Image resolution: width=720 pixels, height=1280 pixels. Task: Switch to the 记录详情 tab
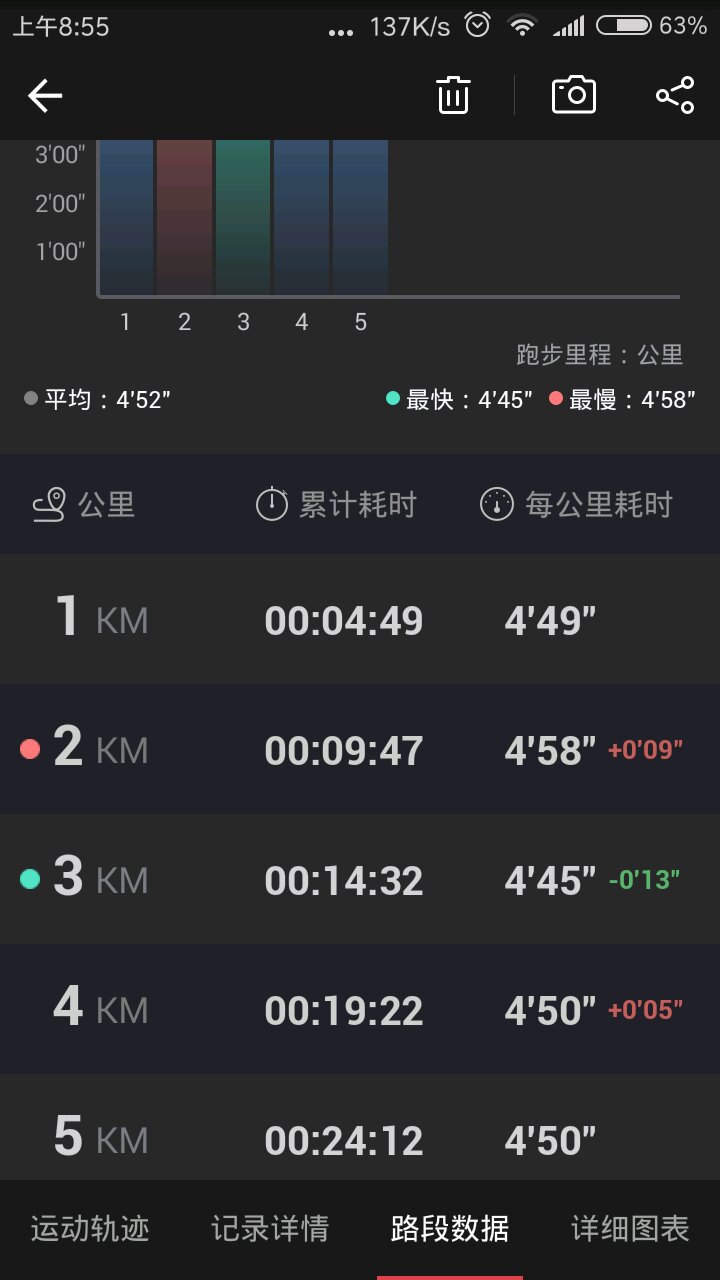tap(270, 1228)
